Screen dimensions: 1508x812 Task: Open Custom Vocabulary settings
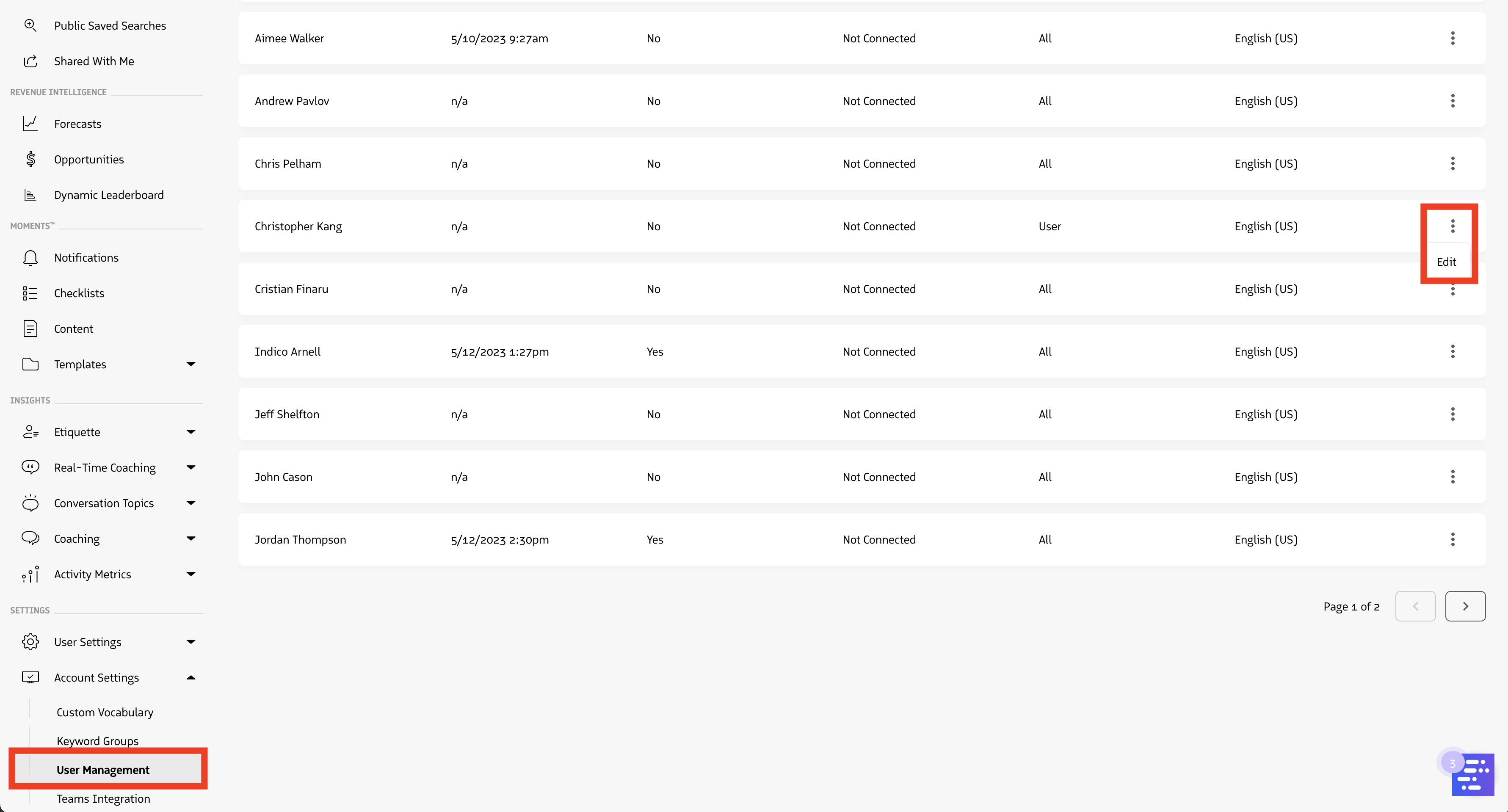(x=105, y=713)
